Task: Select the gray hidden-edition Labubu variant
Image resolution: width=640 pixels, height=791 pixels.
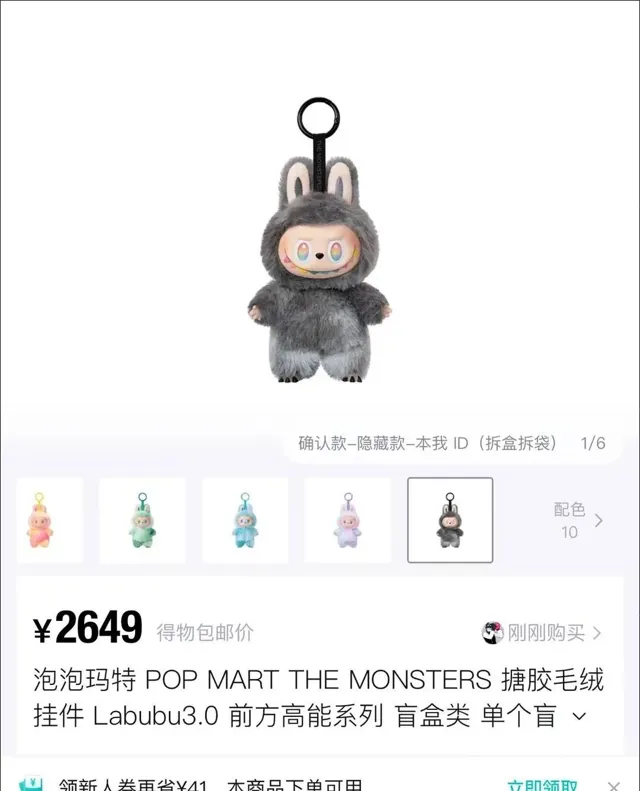Action: pyautogui.click(x=450, y=520)
